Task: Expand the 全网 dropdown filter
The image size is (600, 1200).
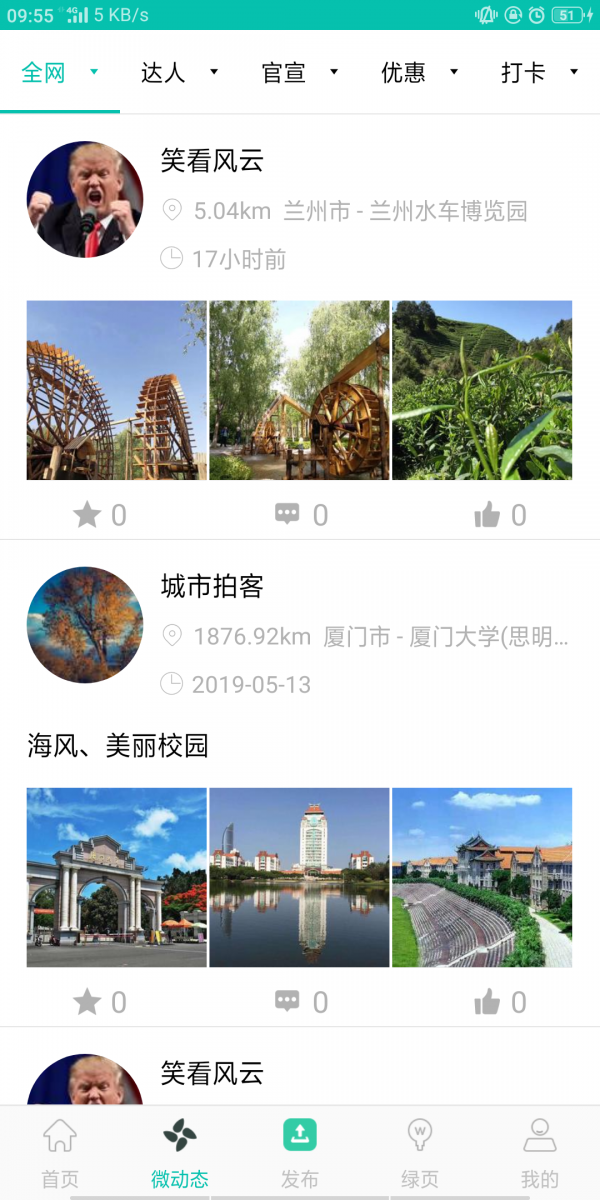Action: pyautogui.click(x=94, y=72)
